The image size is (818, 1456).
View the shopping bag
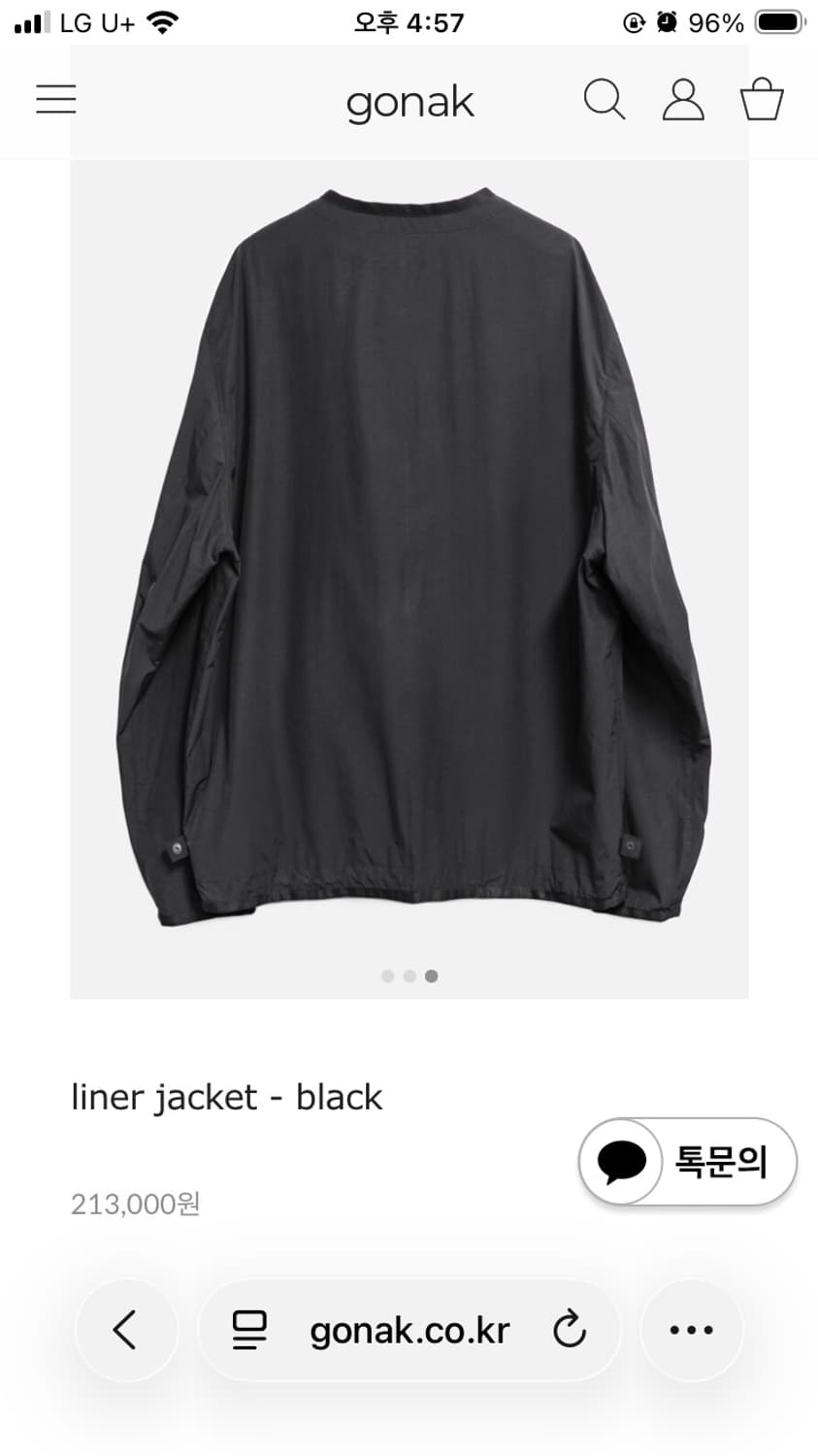[x=762, y=99]
